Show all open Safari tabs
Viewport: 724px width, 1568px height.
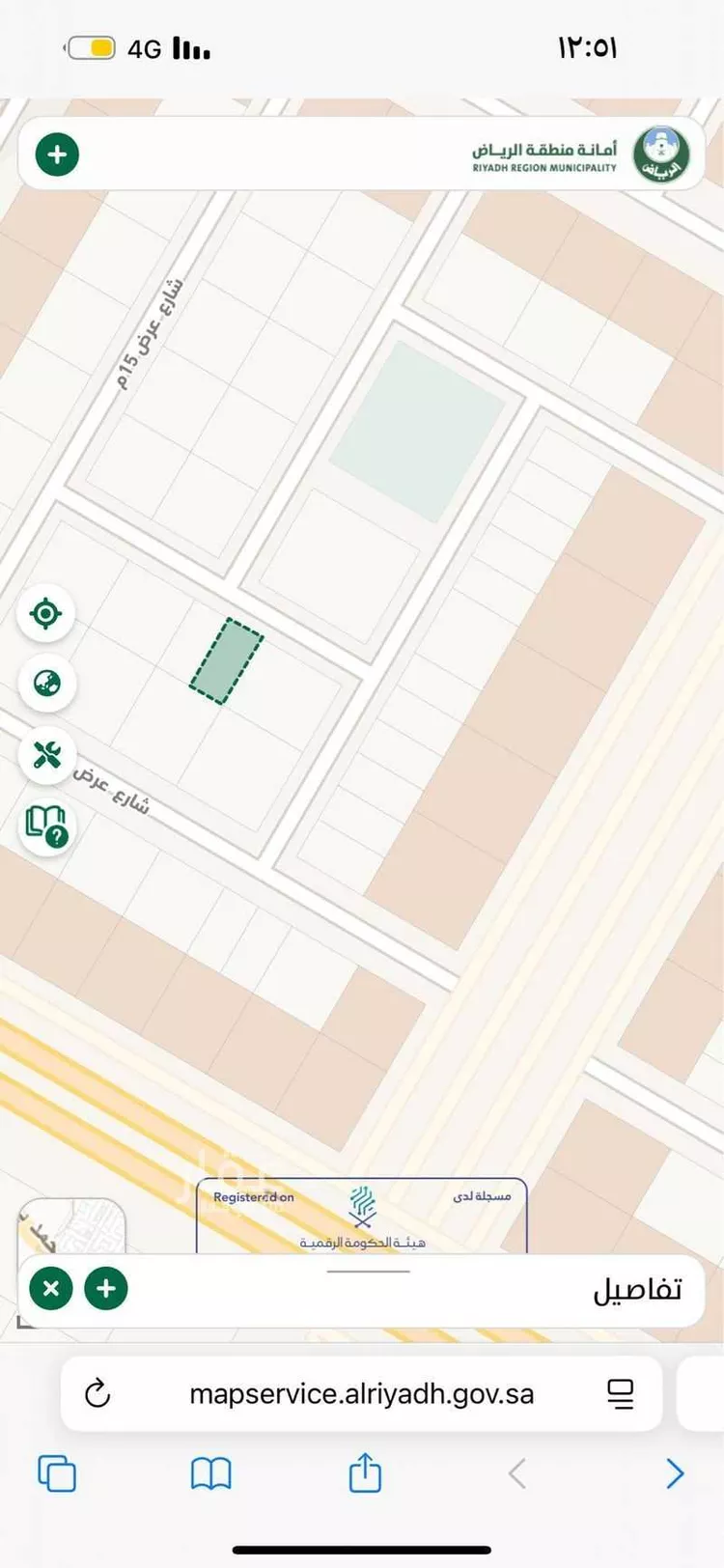pos(57,1474)
